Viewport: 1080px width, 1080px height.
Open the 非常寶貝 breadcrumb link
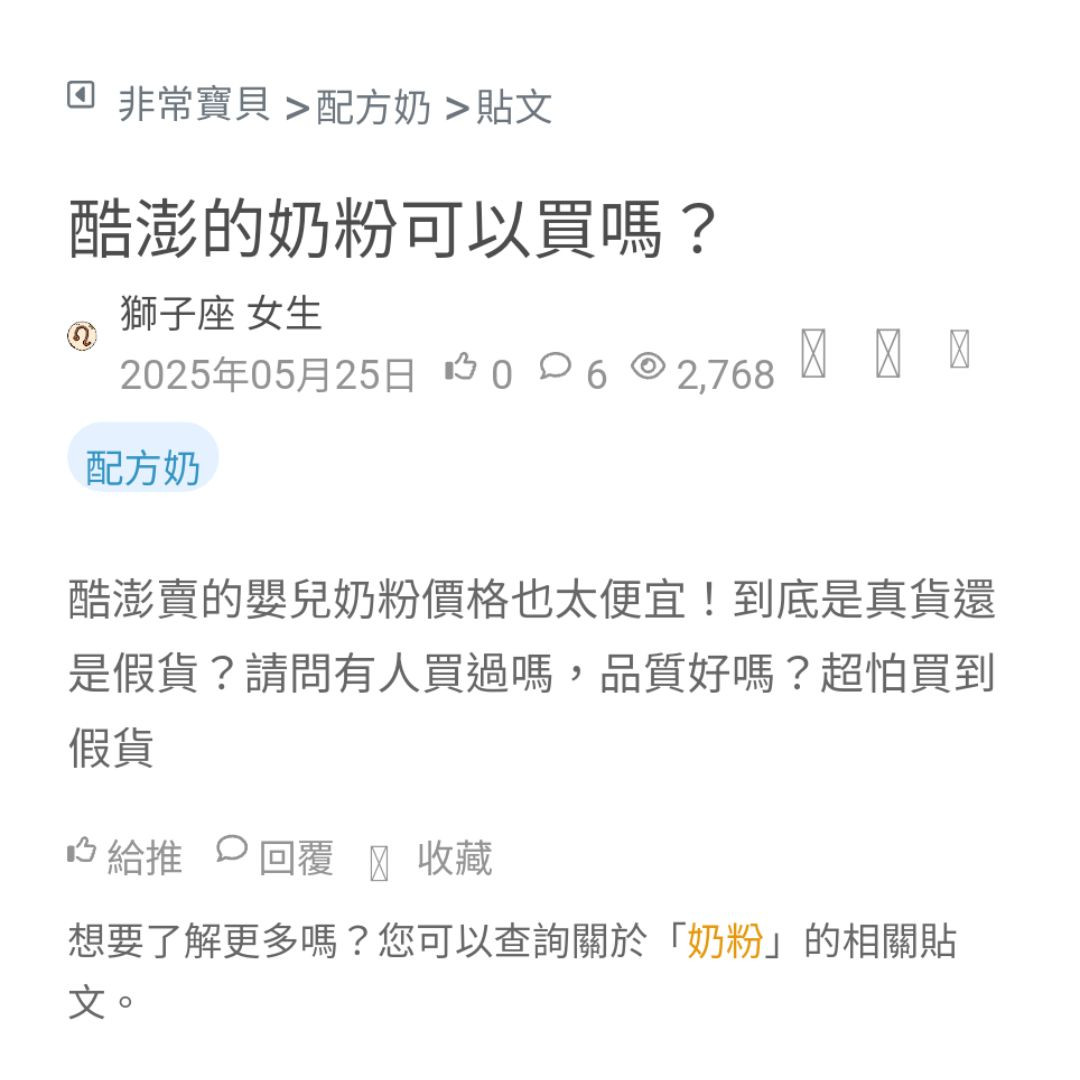click(194, 105)
